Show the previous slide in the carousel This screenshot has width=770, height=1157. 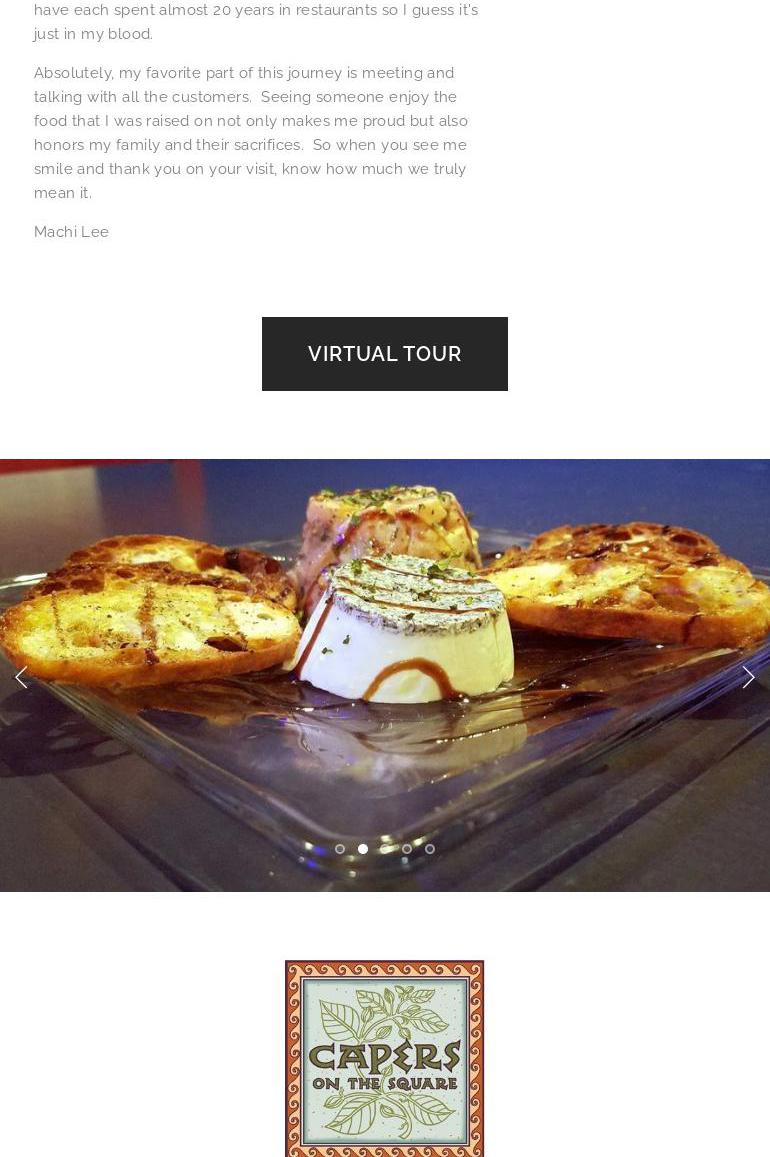(21, 677)
